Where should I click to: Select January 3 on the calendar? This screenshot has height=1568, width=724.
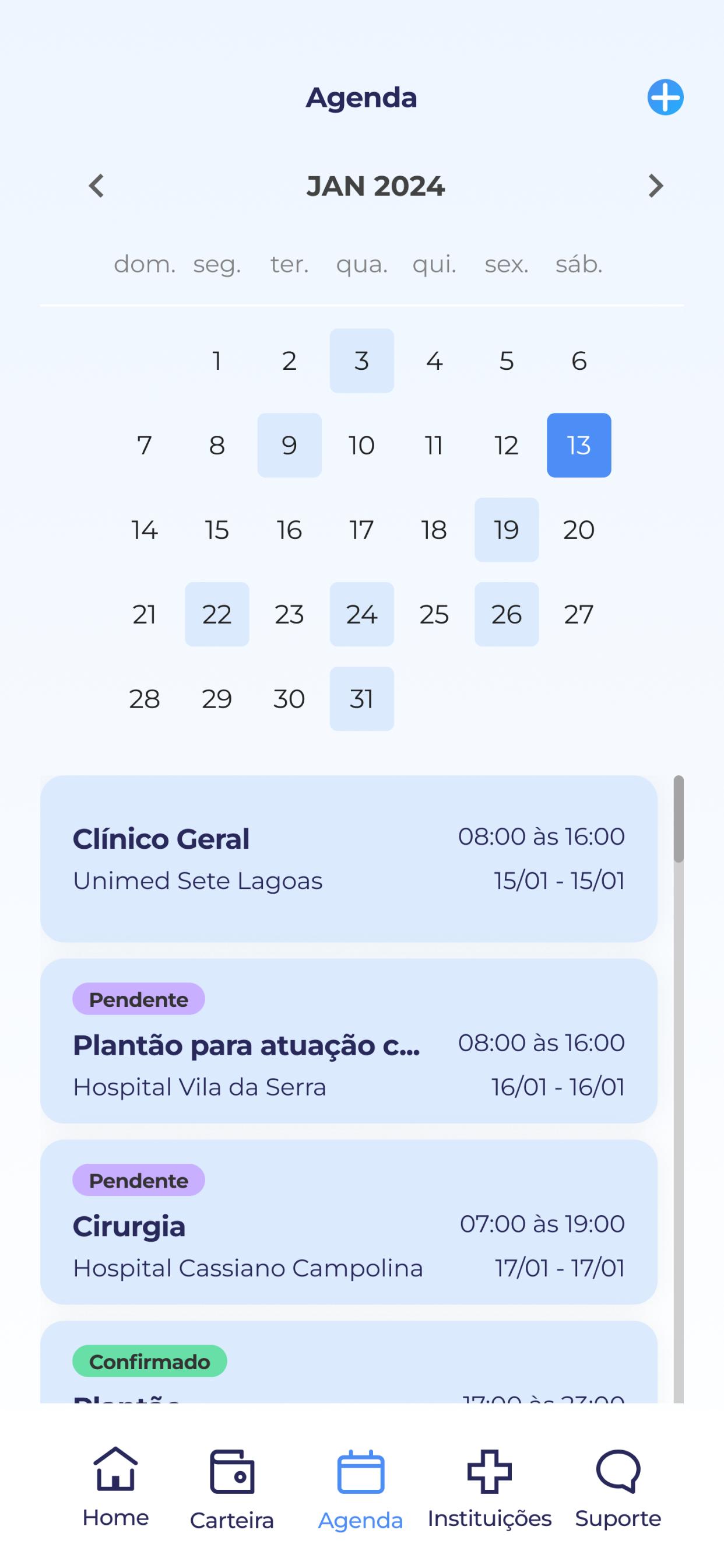point(361,361)
